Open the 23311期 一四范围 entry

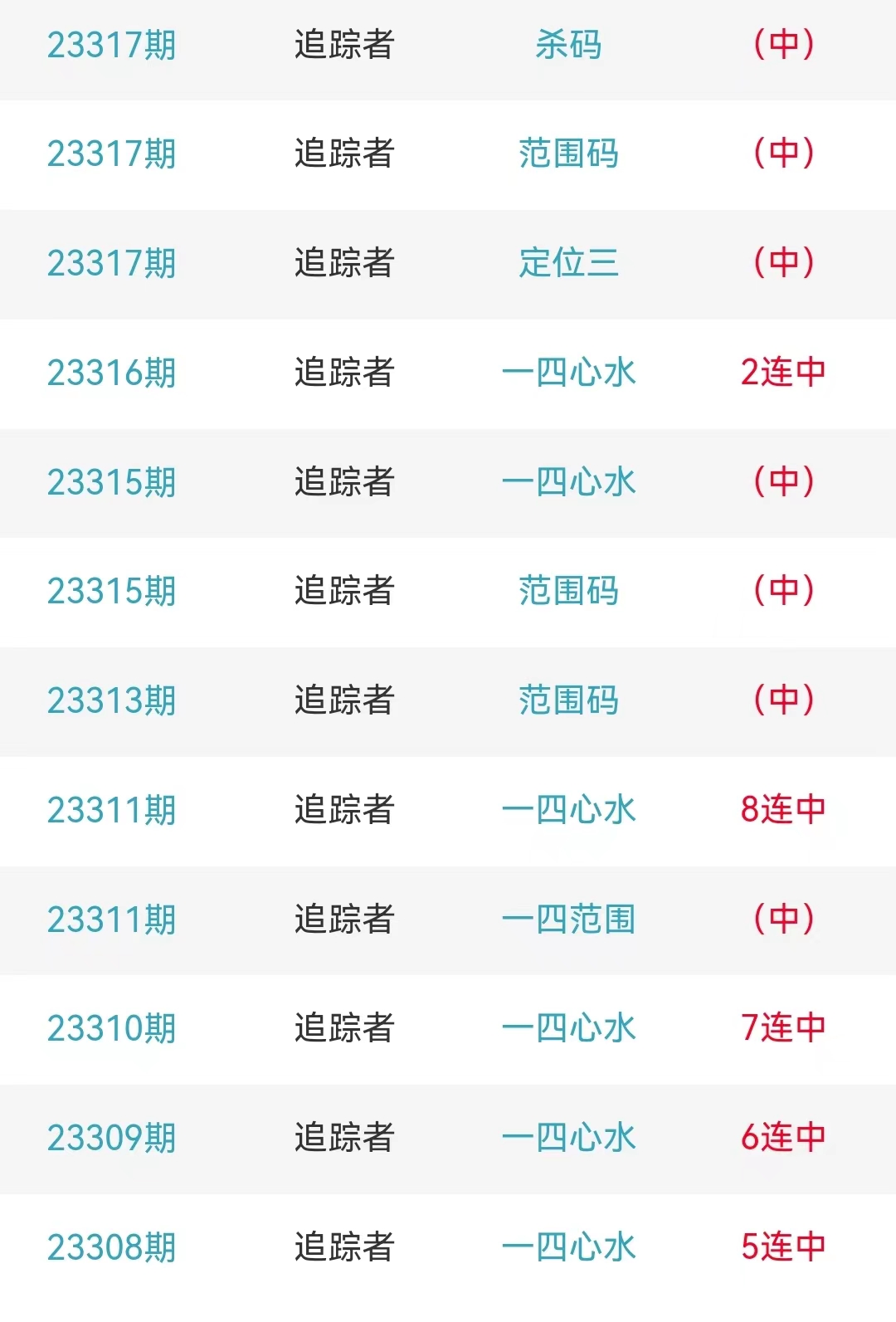(568, 920)
